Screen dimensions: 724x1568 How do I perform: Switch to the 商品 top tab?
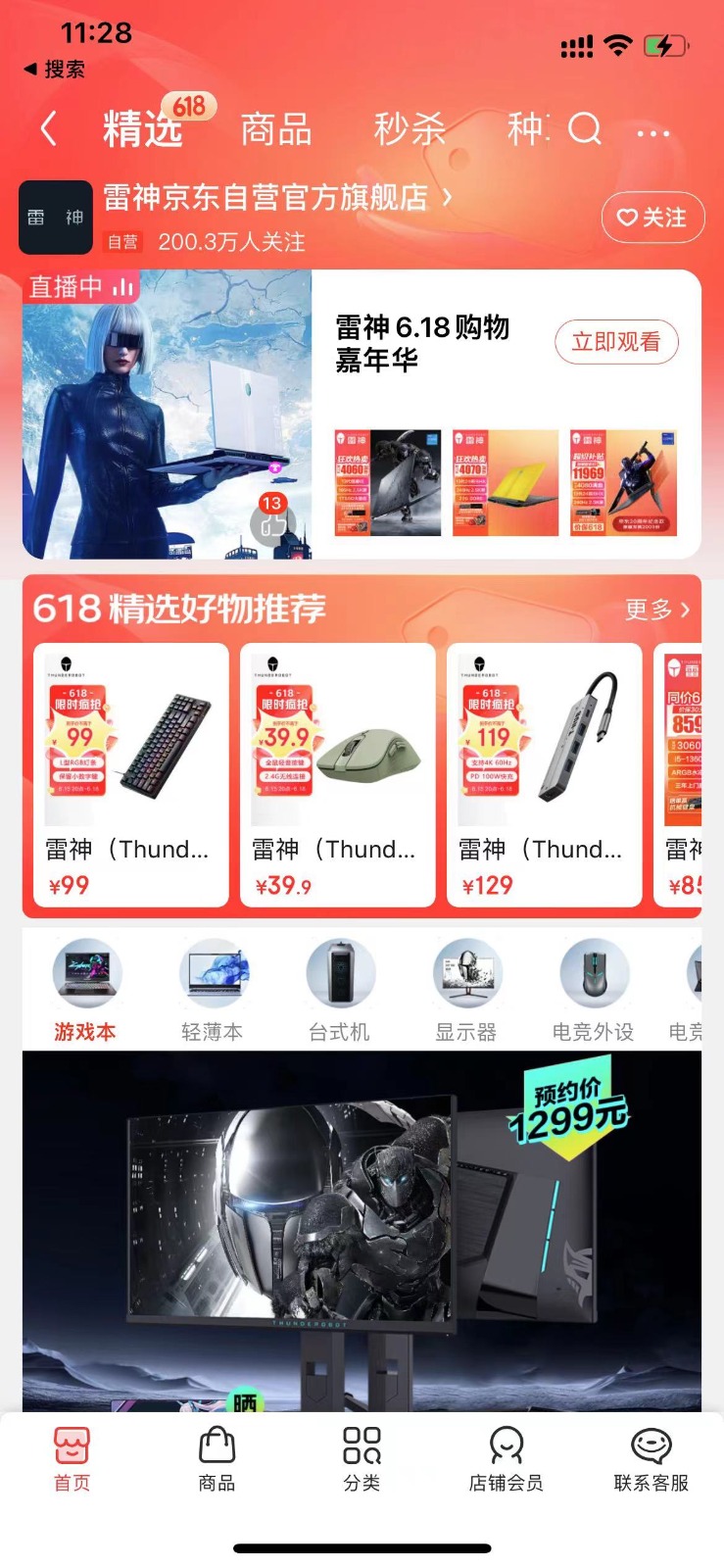[x=276, y=129]
